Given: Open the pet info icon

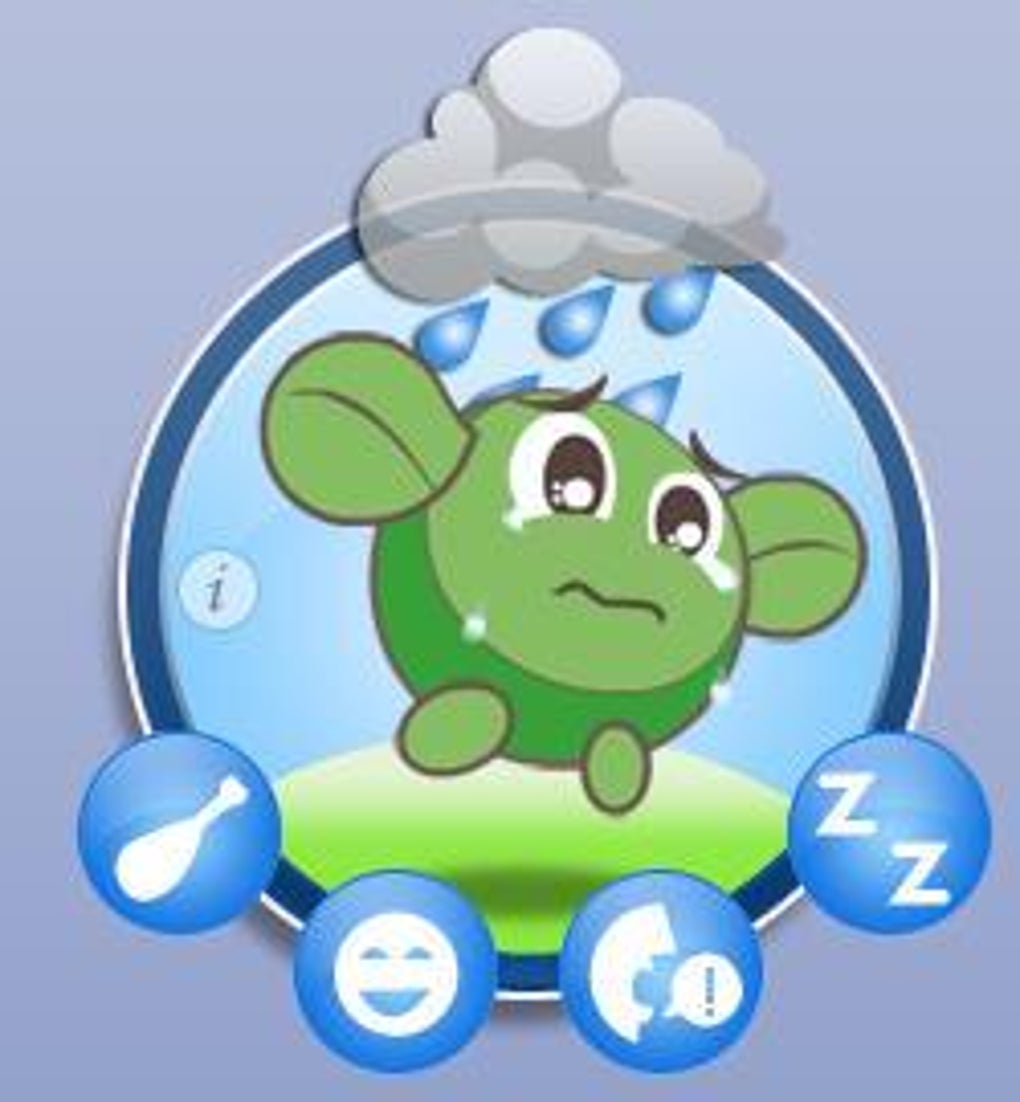Looking at the screenshot, I should (x=217, y=590).
